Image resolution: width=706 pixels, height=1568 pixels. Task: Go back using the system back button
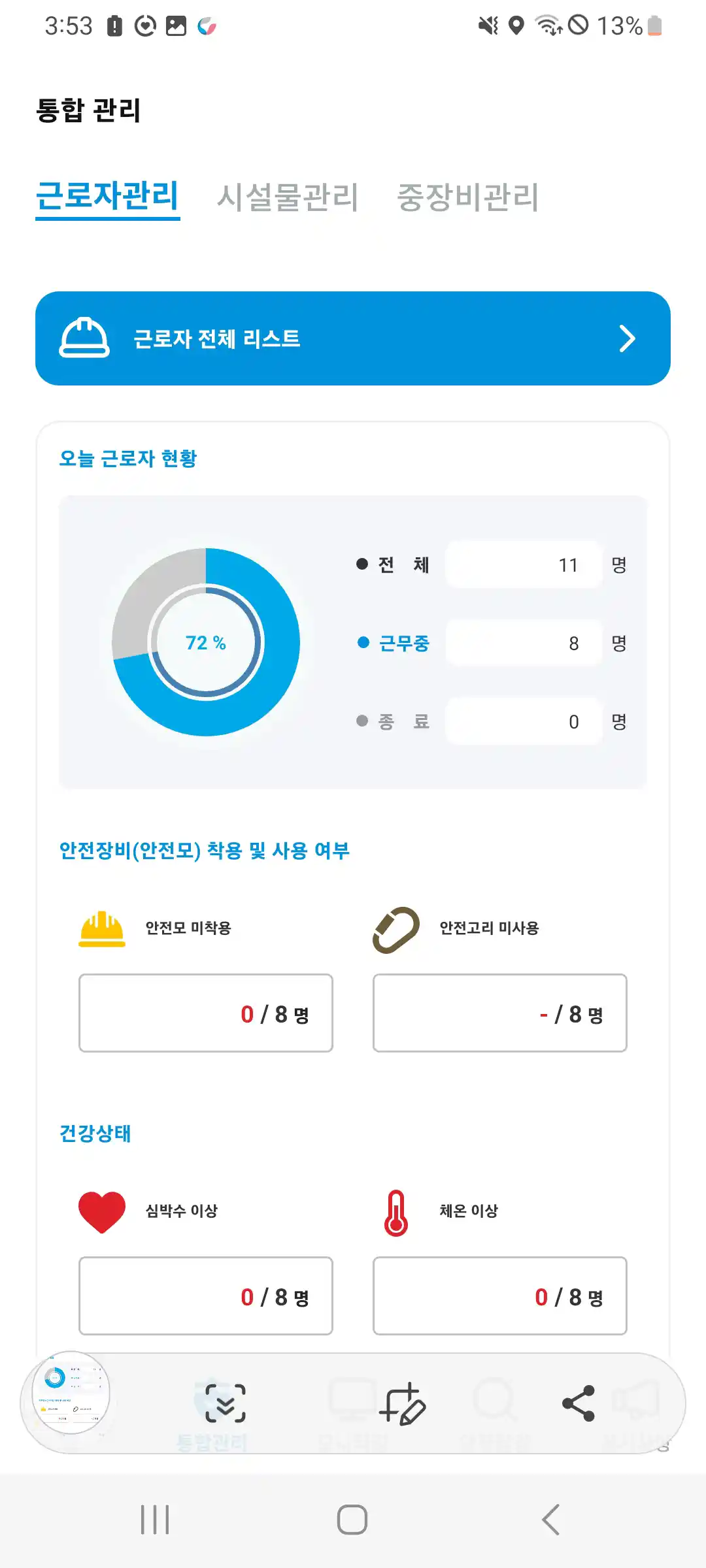551,1520
